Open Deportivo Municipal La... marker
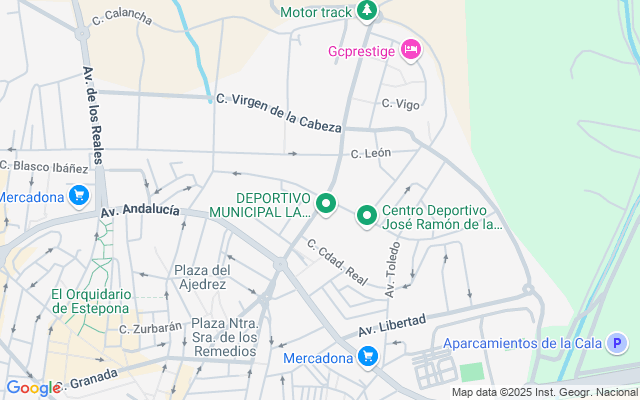Viewport: 640px width, 400px height. [326, 204]
